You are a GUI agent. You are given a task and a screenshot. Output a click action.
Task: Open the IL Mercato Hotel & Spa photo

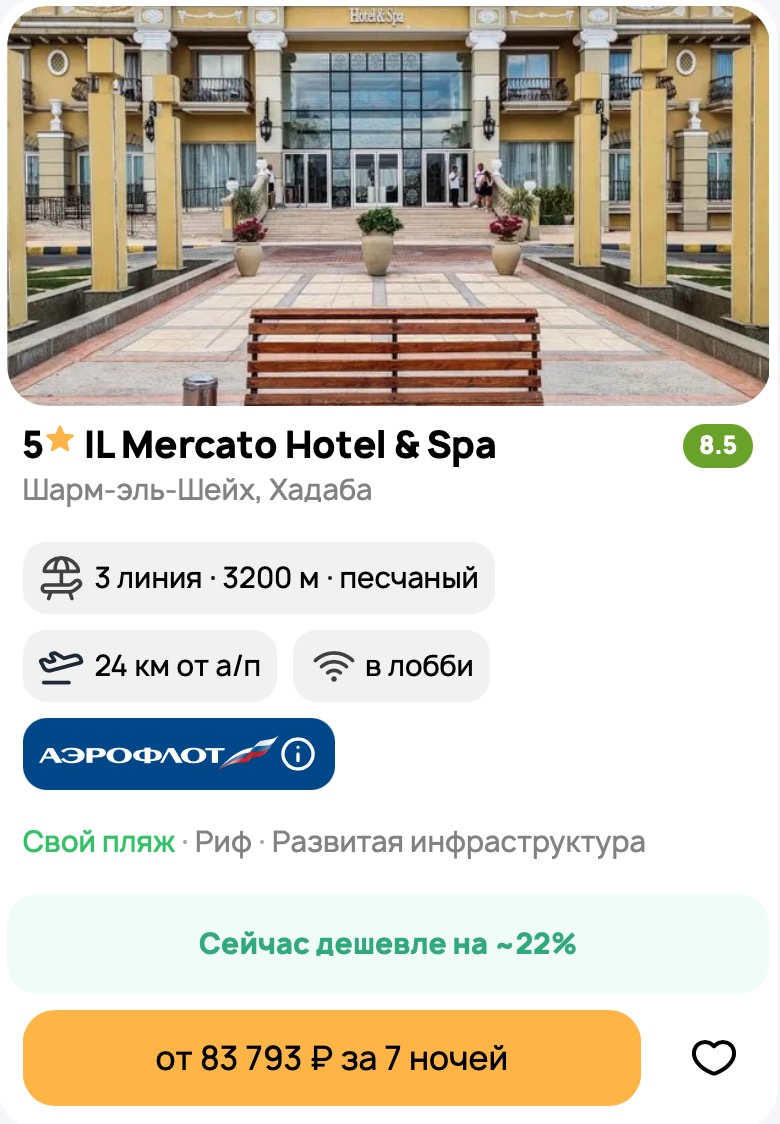tap(388, 205)
